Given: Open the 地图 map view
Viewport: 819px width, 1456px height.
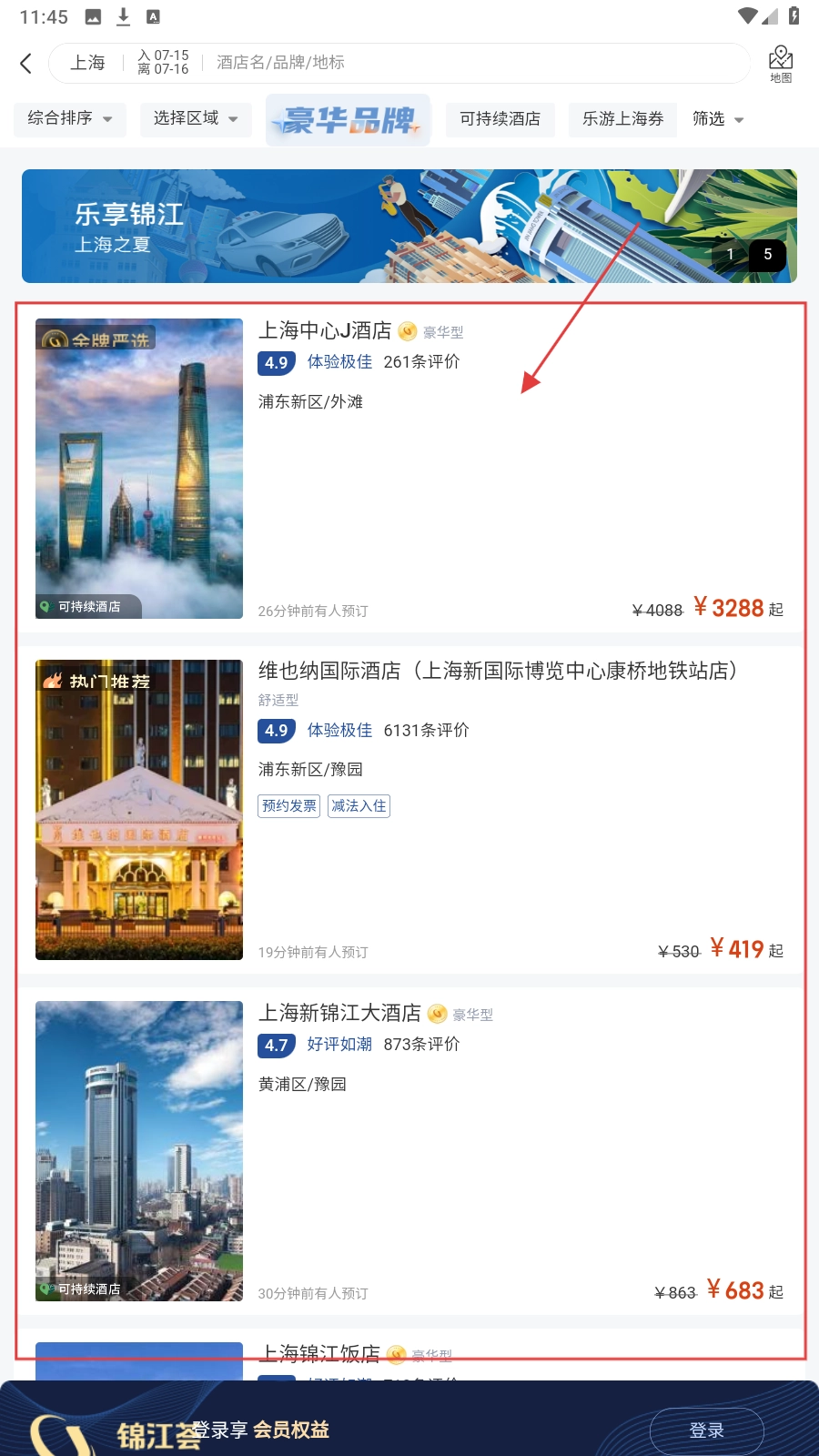Looking at the screenshot, I should click(780, 64).
